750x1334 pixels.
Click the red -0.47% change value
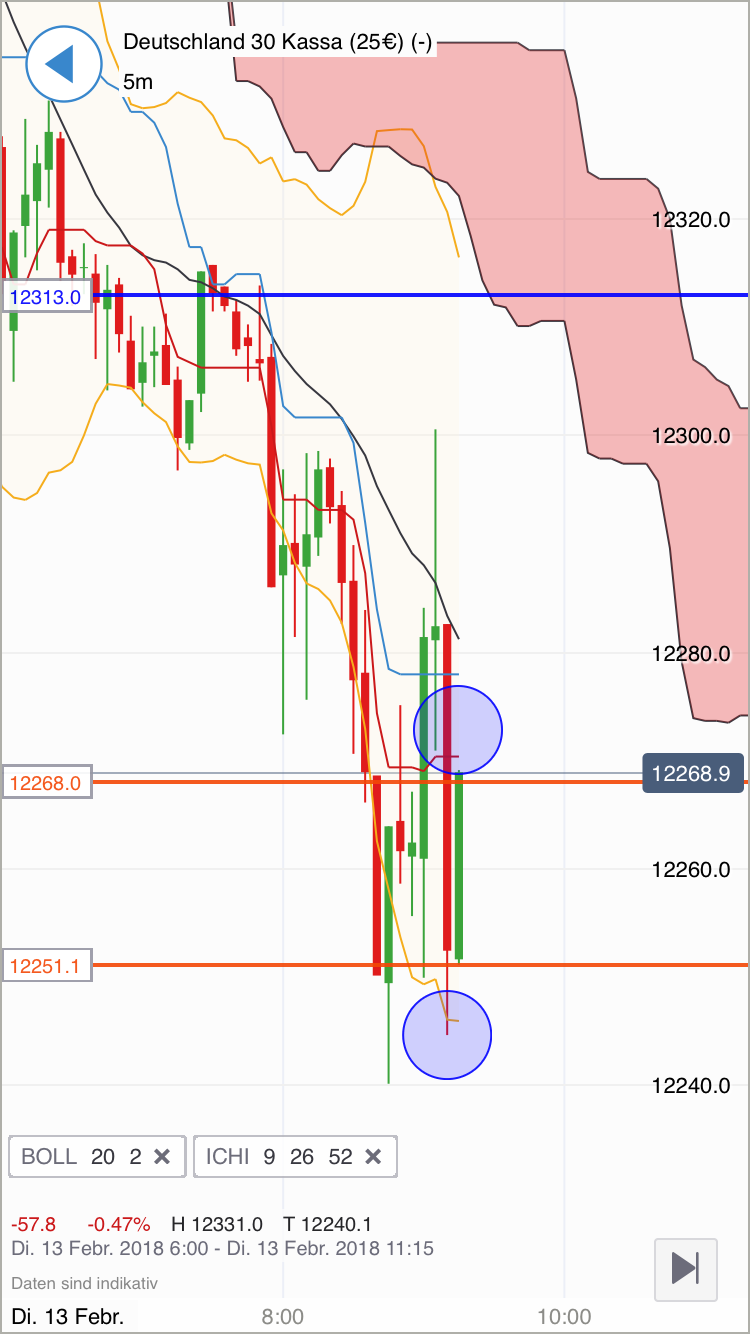click(119, 1222)
